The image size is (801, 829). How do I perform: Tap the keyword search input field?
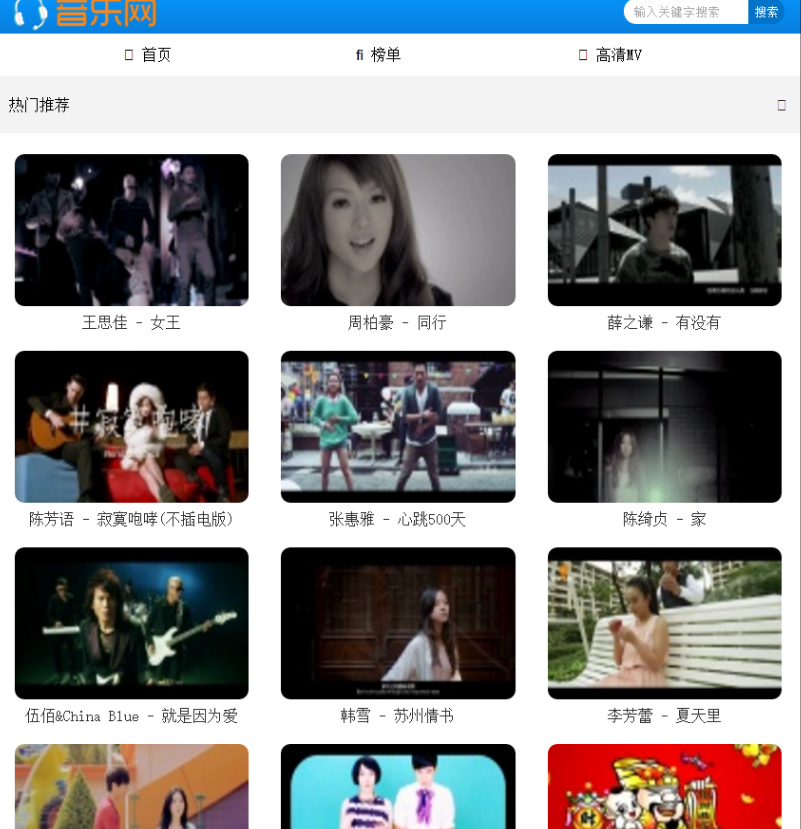[686, 12]
